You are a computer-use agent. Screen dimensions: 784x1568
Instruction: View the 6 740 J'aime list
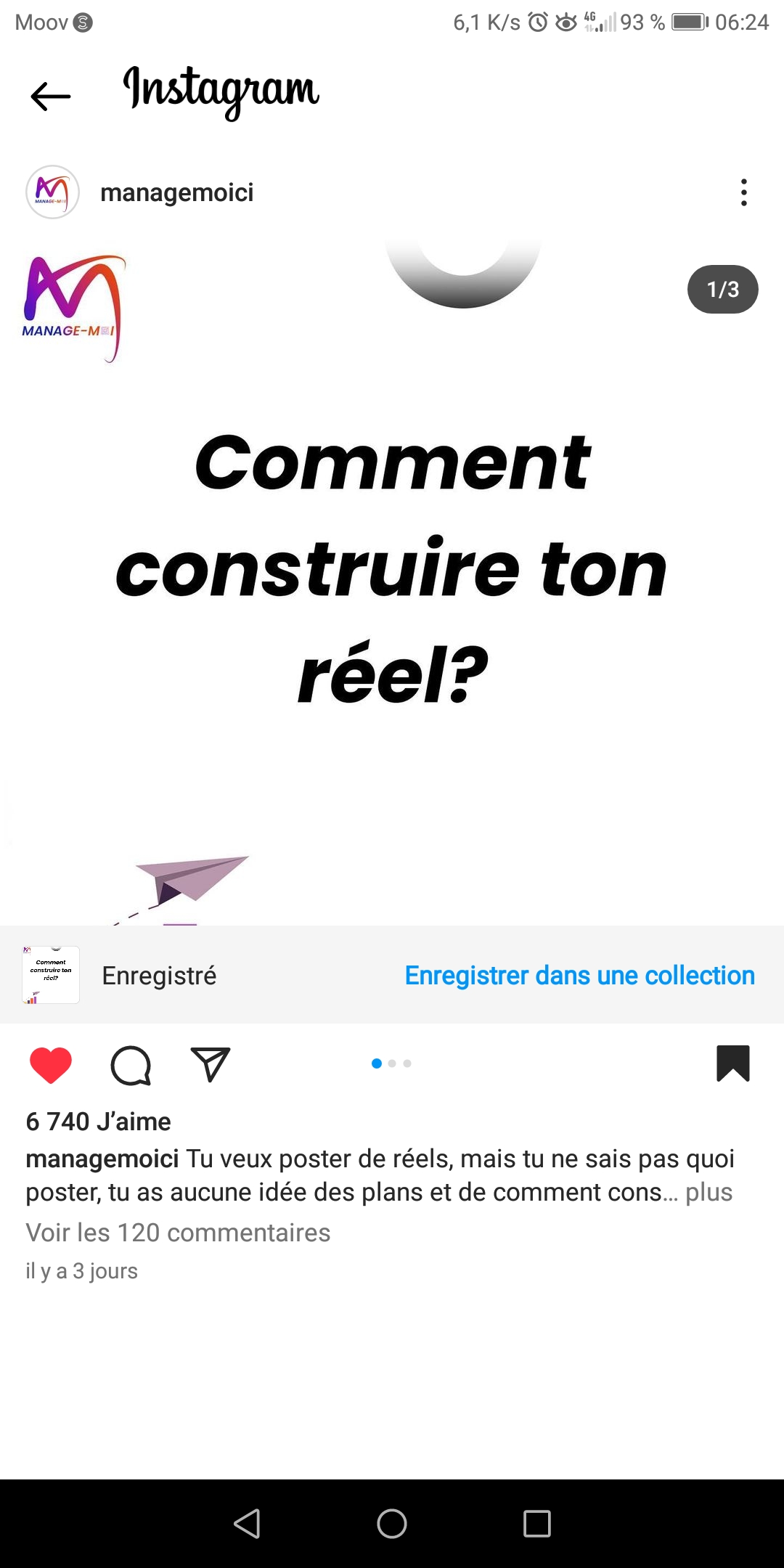pos(99,1122)
